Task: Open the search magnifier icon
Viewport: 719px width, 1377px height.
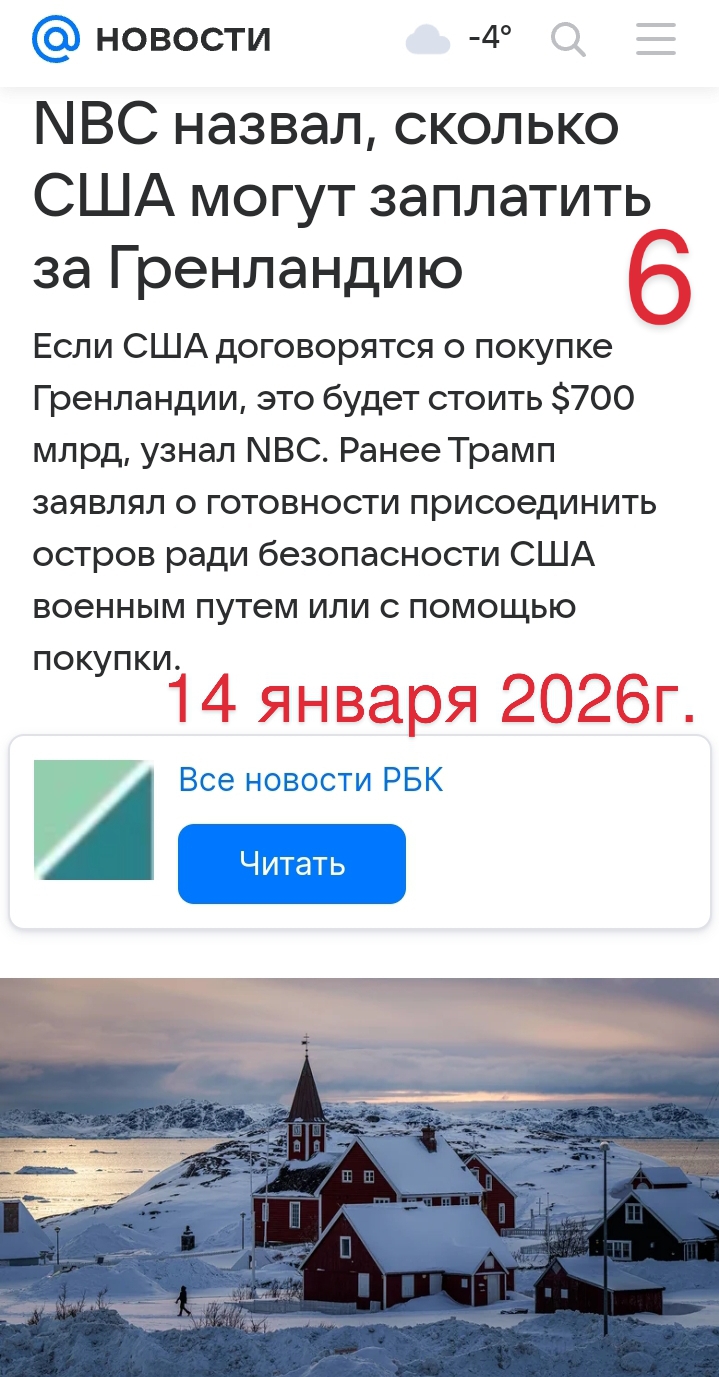Action: click(x=568, y=40)
